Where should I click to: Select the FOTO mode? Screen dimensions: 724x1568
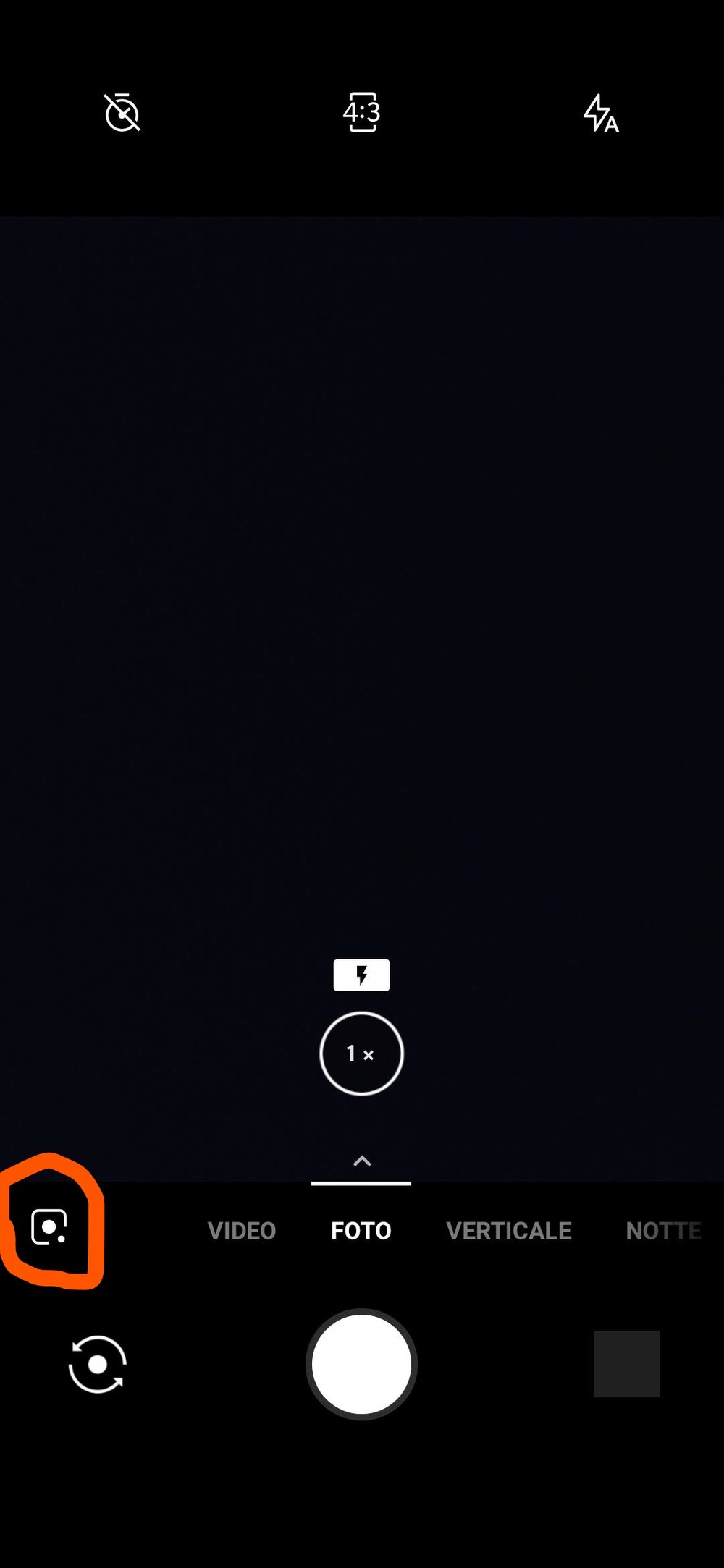tap(361, 1231)
